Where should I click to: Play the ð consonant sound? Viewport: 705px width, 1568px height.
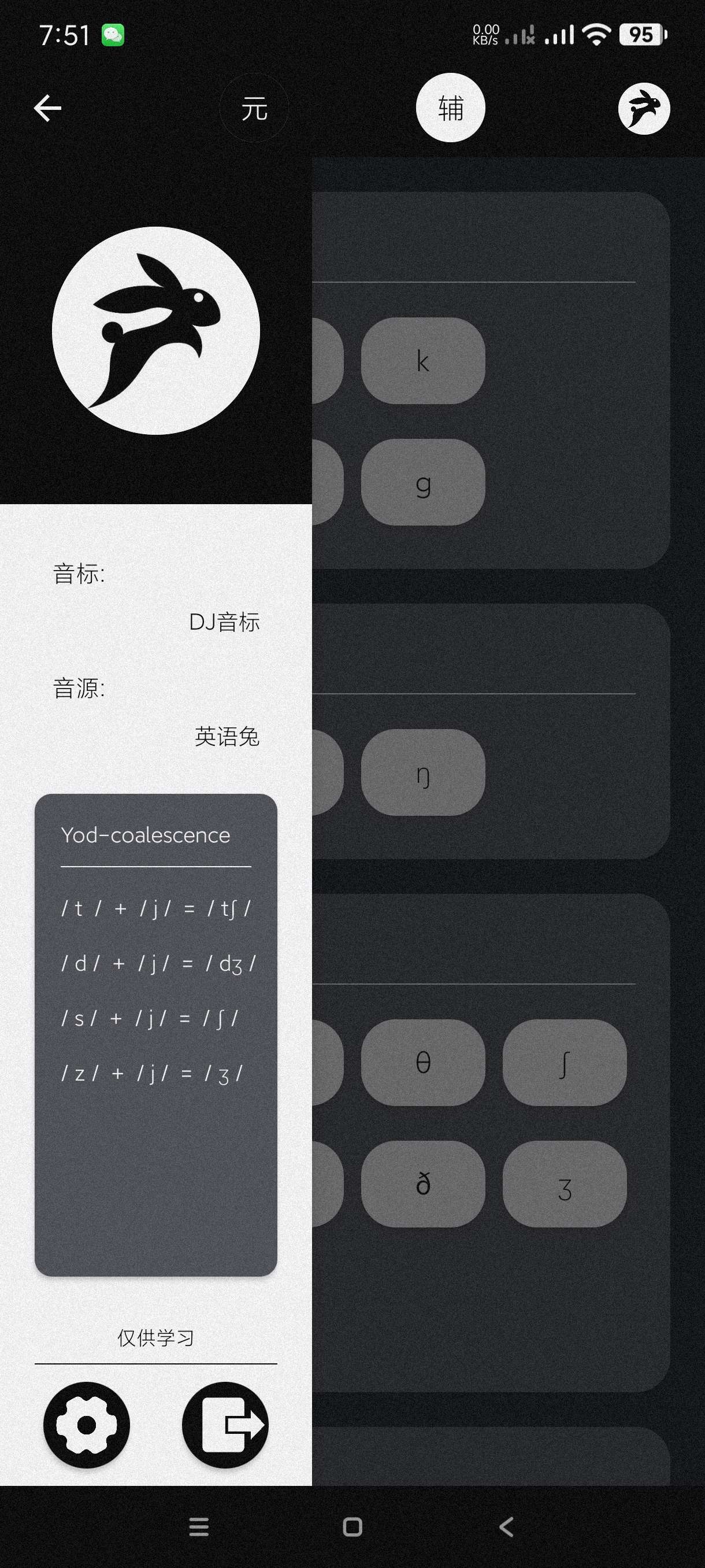click(x=423, y=1184)
